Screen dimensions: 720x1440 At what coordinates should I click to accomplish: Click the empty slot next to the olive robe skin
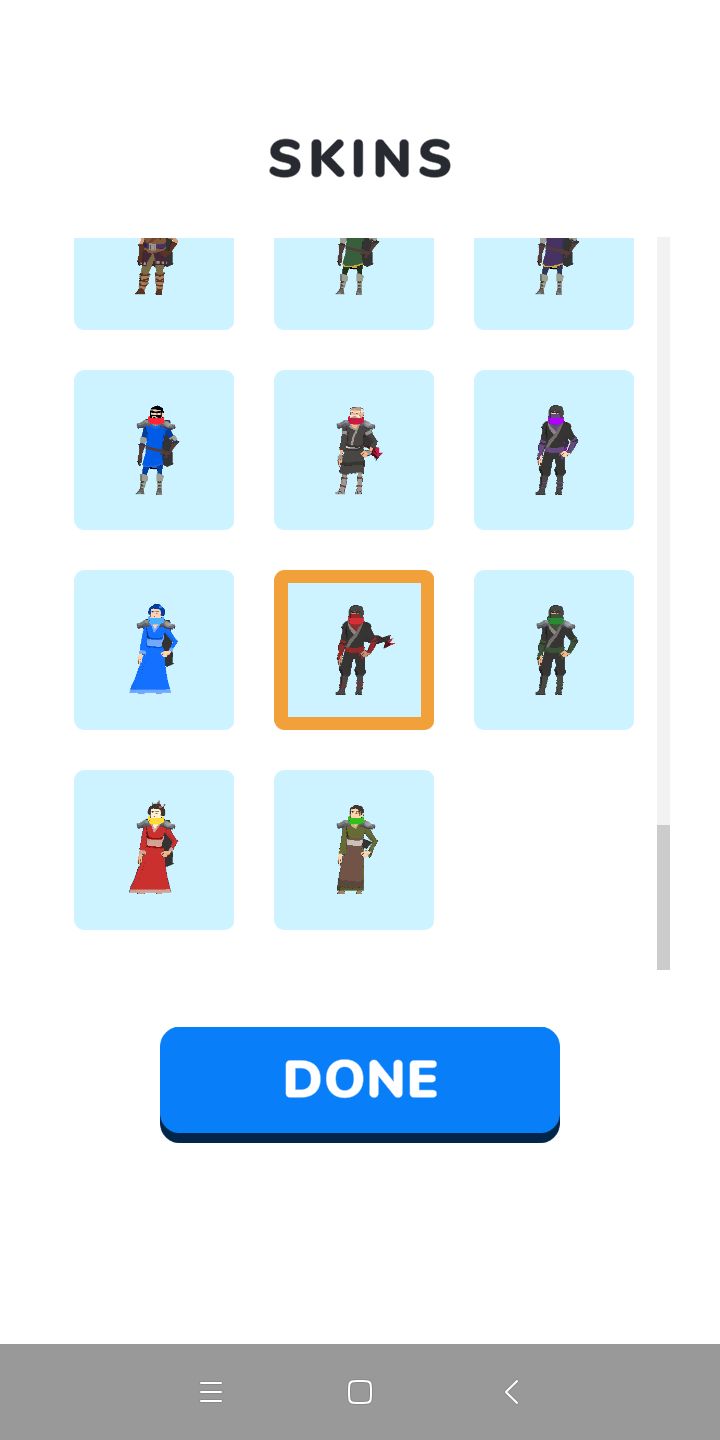pyautogui.click(x=554, y=850)
